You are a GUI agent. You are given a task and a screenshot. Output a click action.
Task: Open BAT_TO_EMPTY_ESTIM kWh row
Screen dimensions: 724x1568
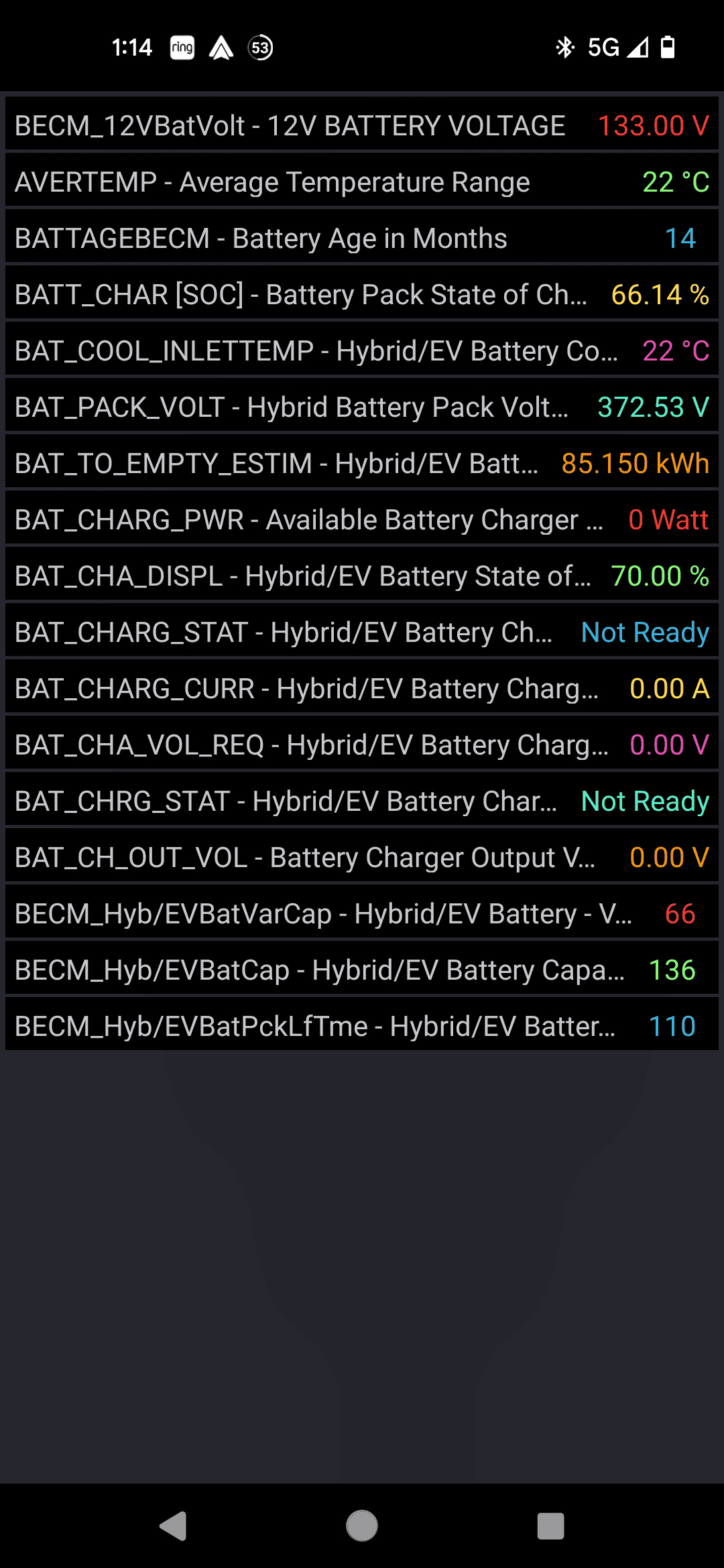click(362, 463)
